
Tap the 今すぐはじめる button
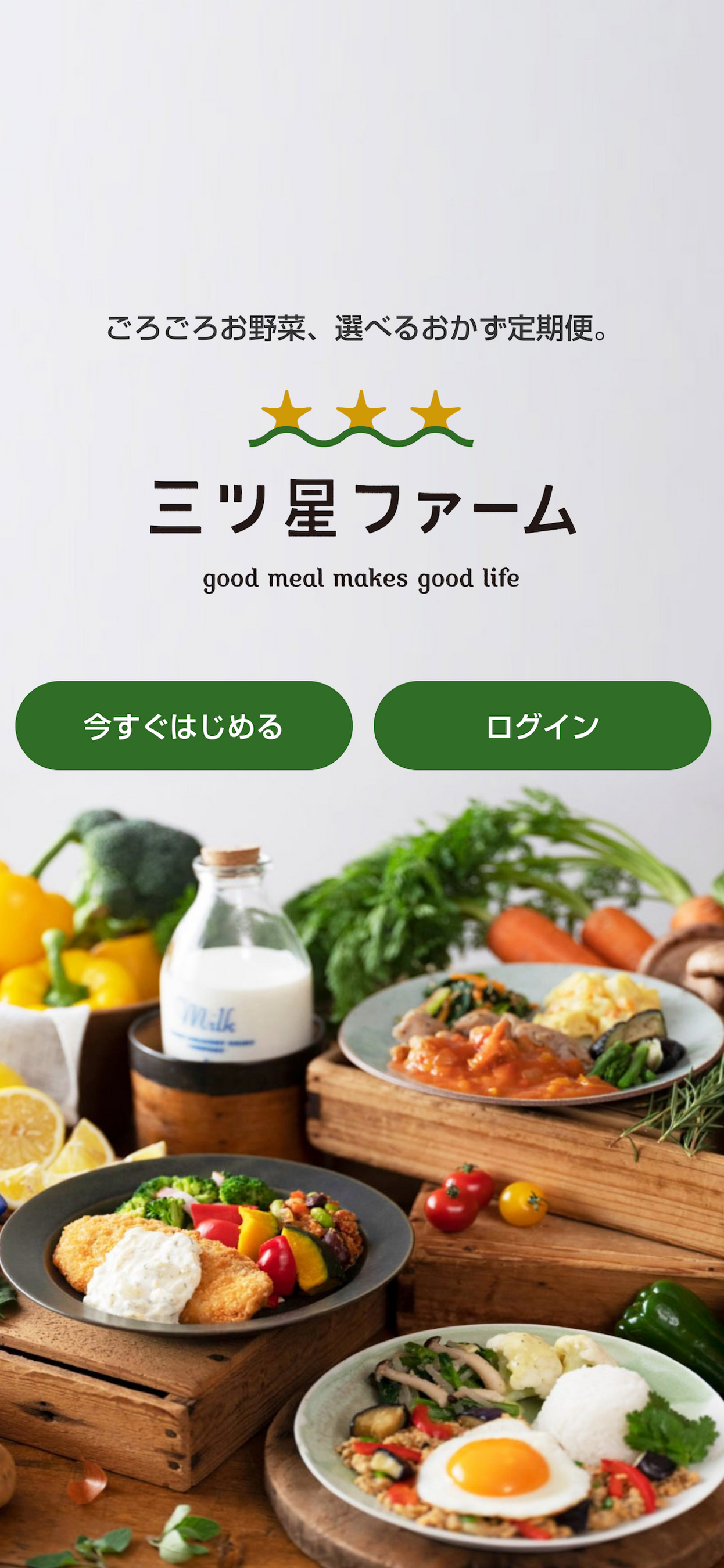183,725
